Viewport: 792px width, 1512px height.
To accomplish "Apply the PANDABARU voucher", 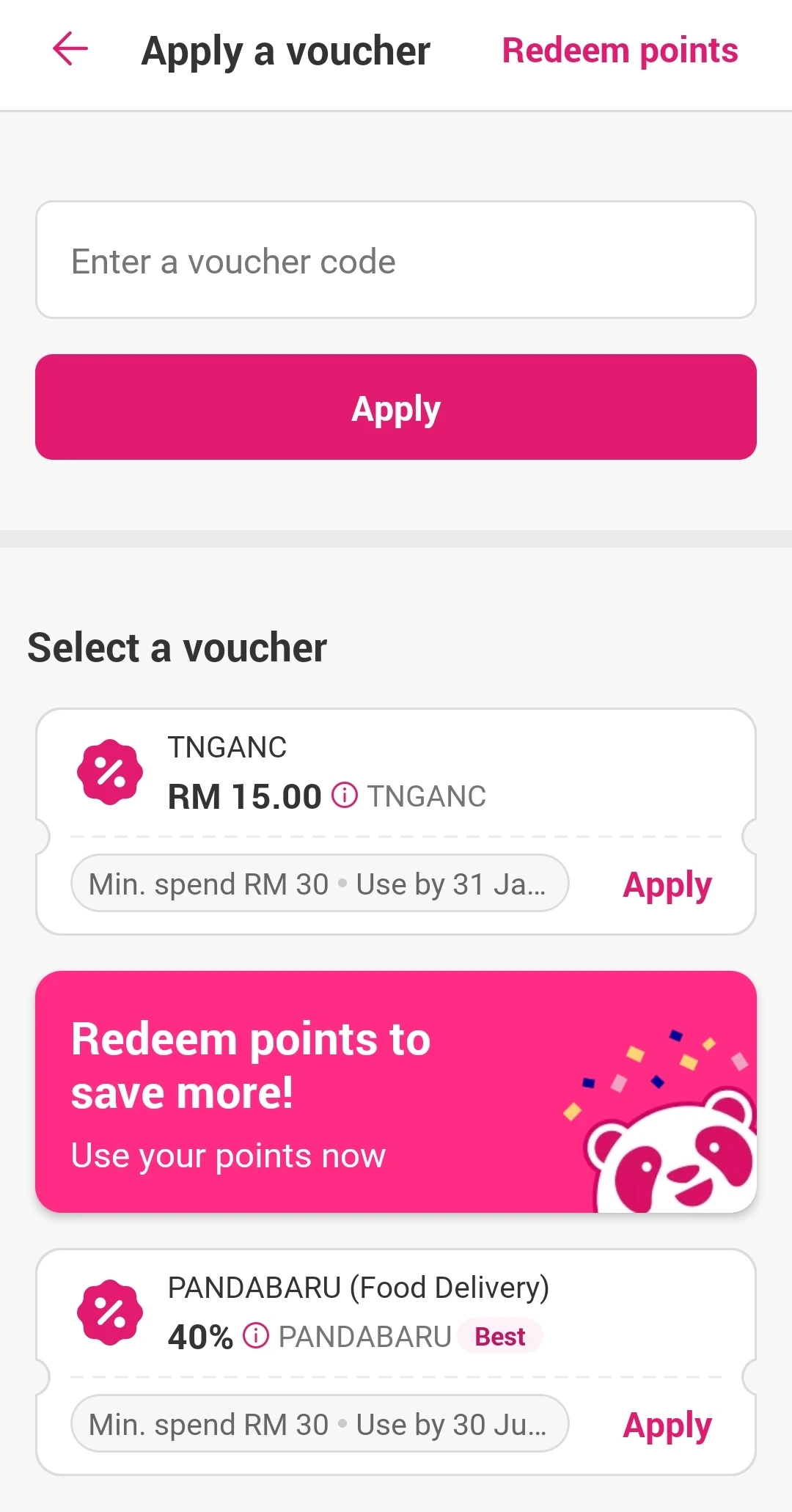I will [x=666, y=1423].
